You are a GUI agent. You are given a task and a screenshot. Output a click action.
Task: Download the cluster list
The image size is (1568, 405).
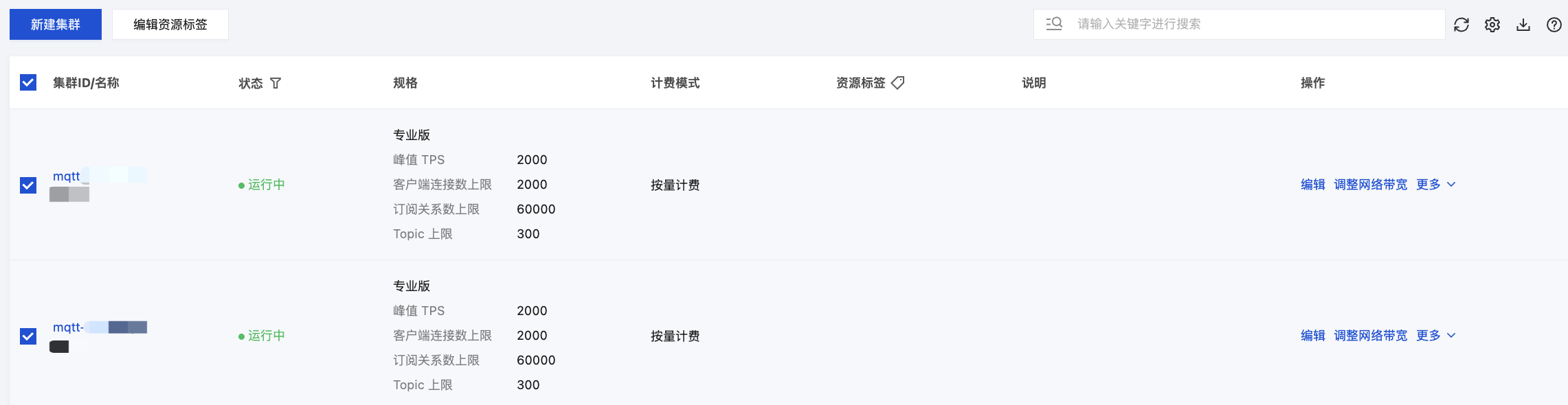coord(1523,25)
